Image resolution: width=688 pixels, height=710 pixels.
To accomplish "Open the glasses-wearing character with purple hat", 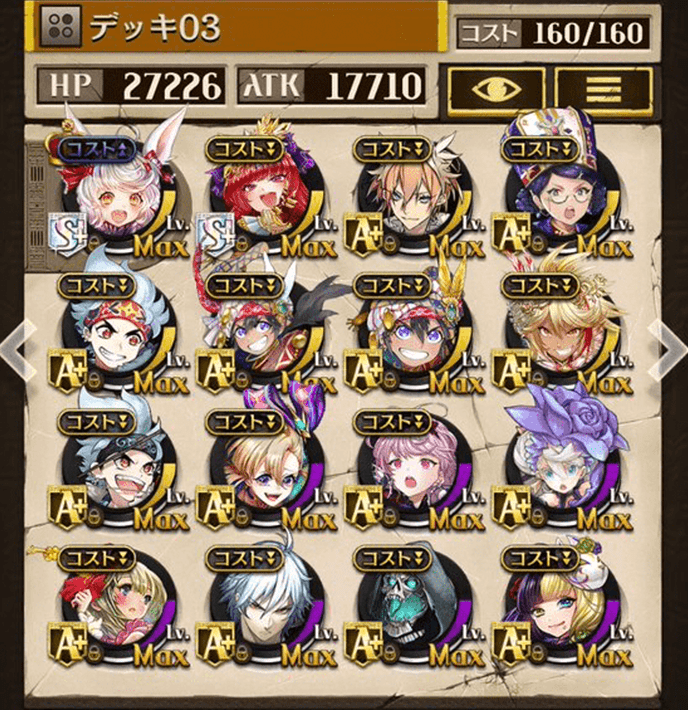I will point(551,196).
